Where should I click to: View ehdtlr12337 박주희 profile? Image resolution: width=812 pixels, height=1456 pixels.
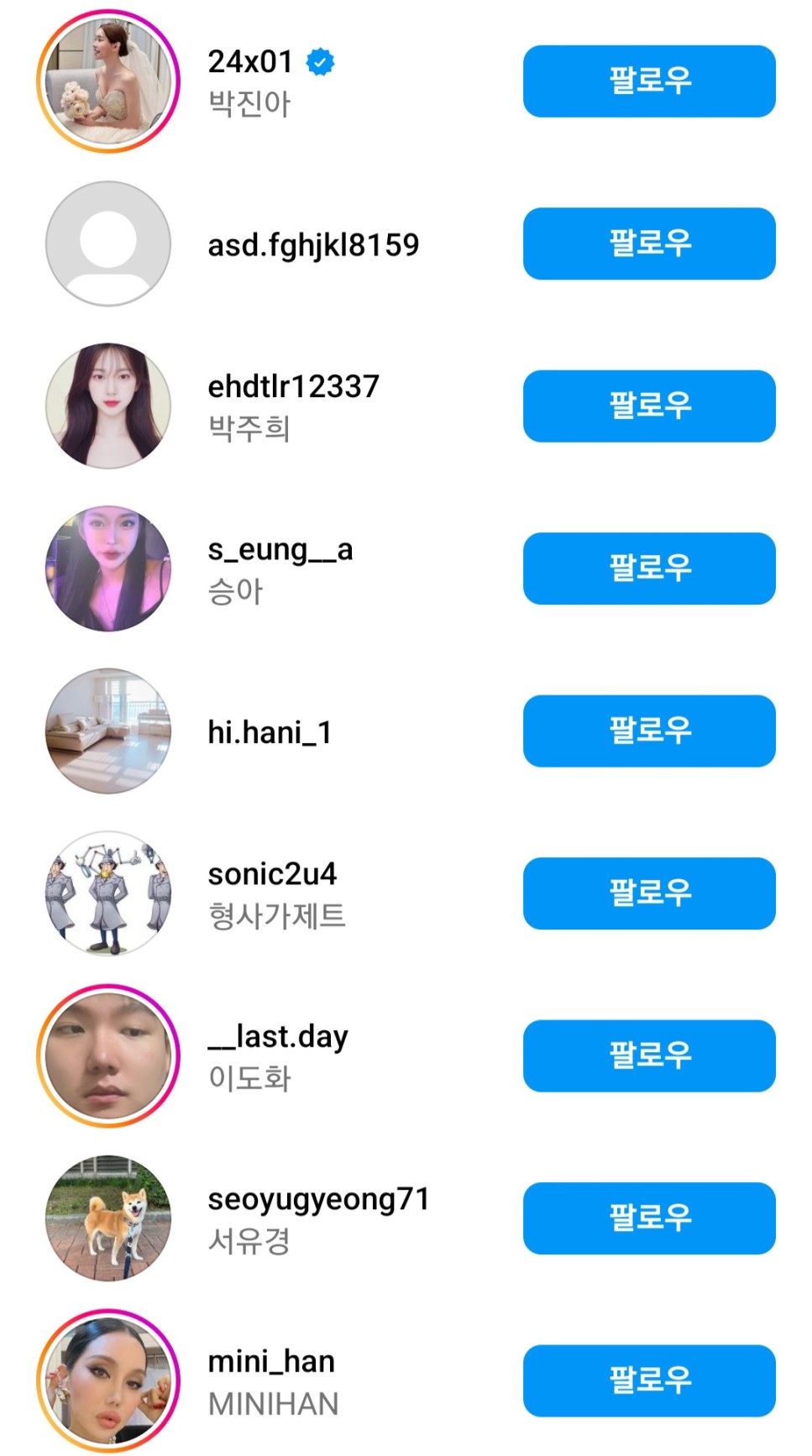[x=293, y=388]
